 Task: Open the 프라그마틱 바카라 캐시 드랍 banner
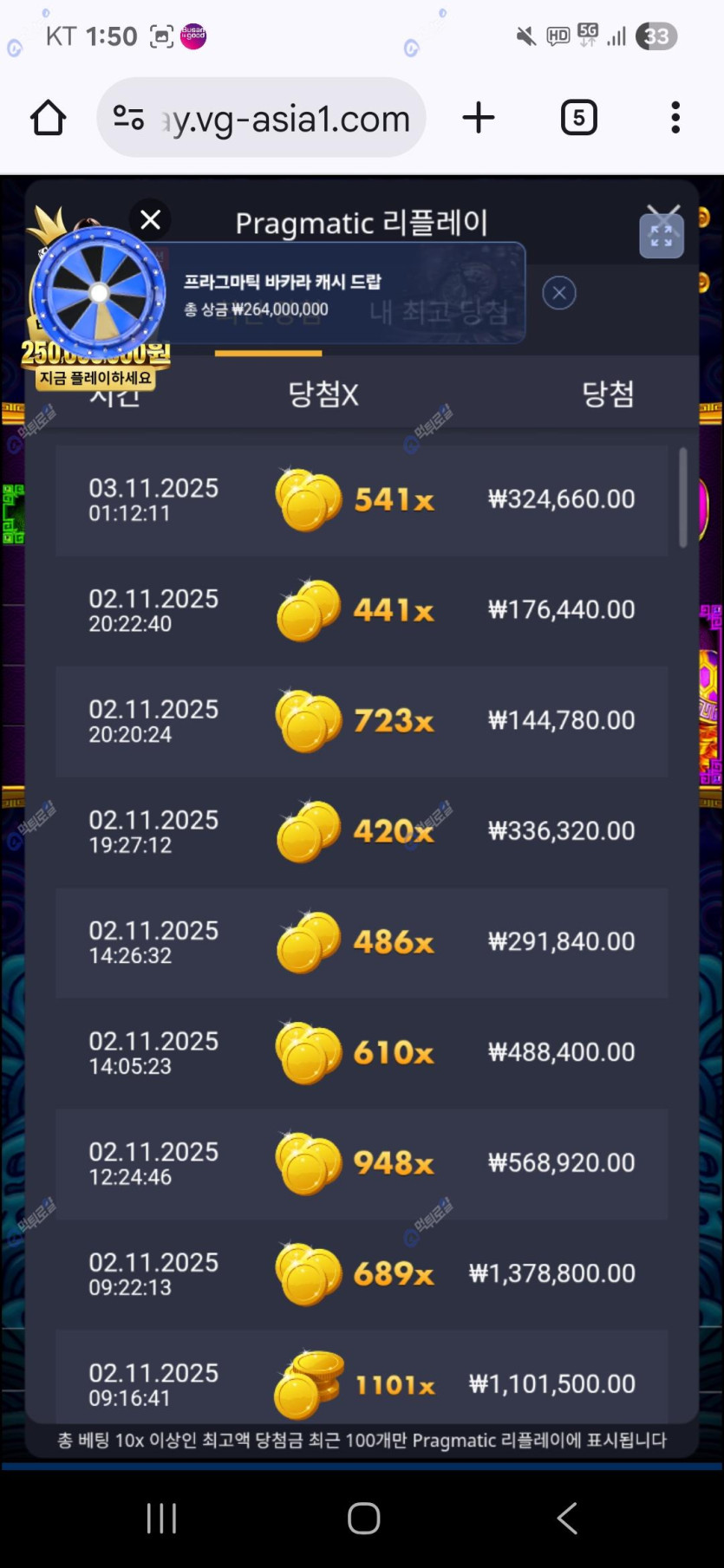point(347,293)
